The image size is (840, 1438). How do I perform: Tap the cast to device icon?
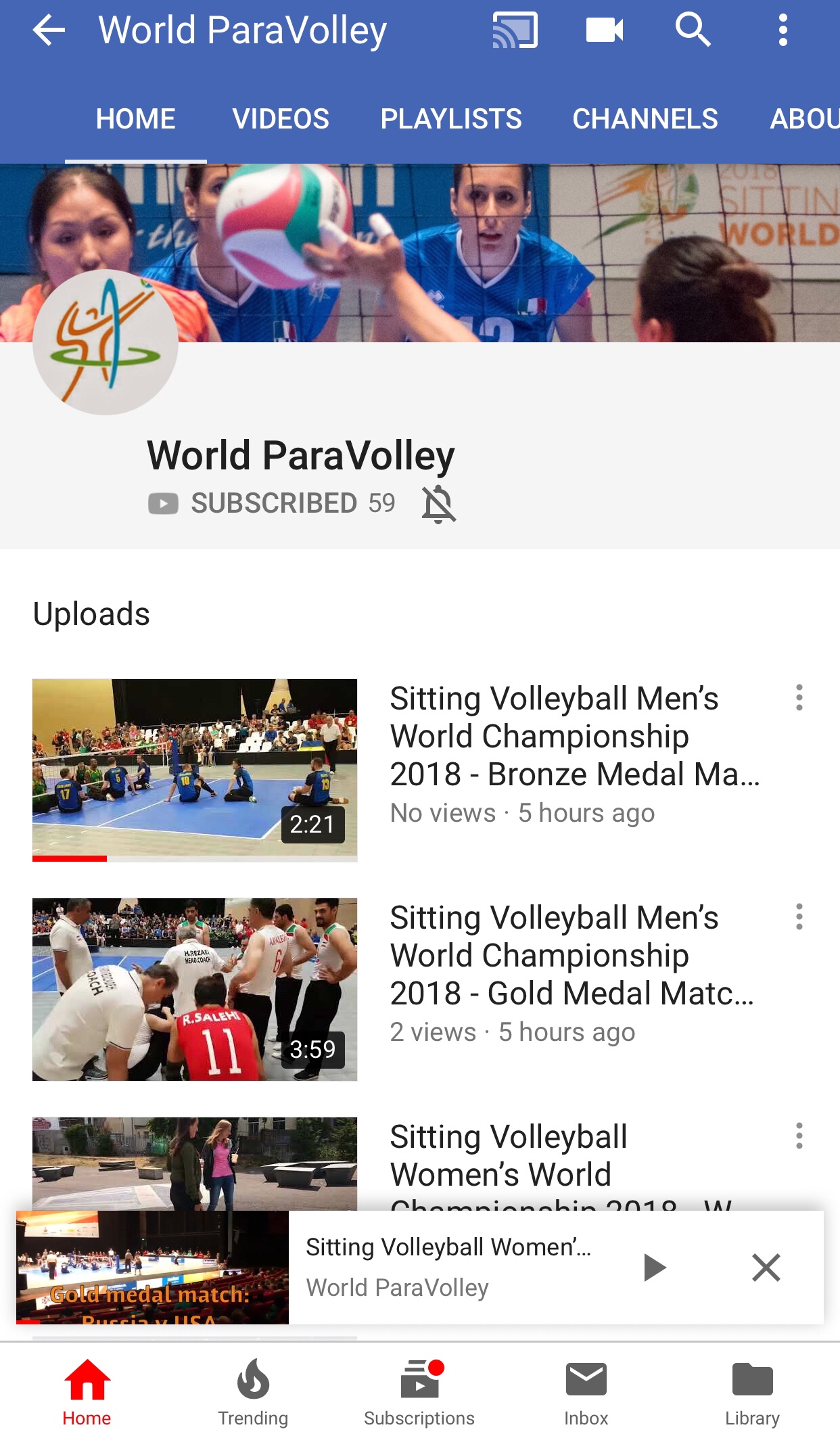515,30
